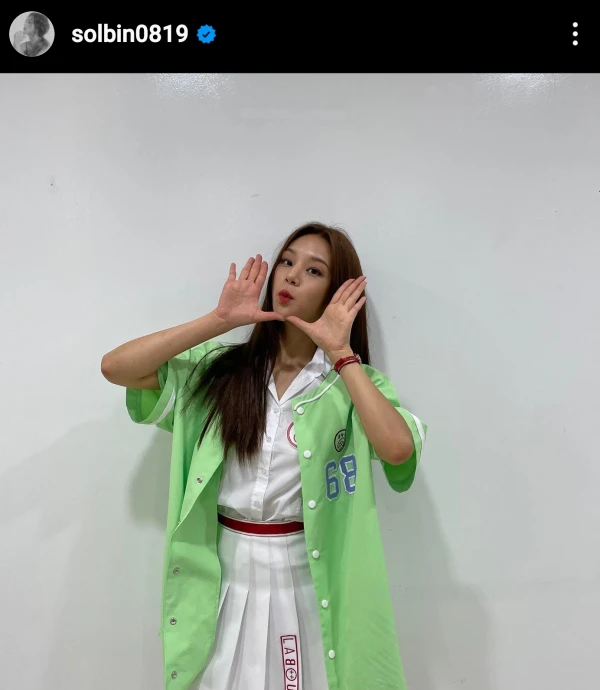Tap the post photo by solbin0819
This screenshot has height=690, width=600.
pos(300,380)
